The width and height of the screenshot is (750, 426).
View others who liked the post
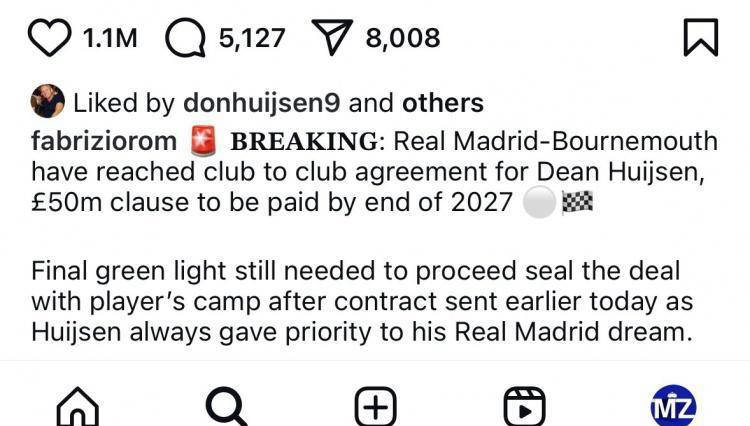(442, 102)
